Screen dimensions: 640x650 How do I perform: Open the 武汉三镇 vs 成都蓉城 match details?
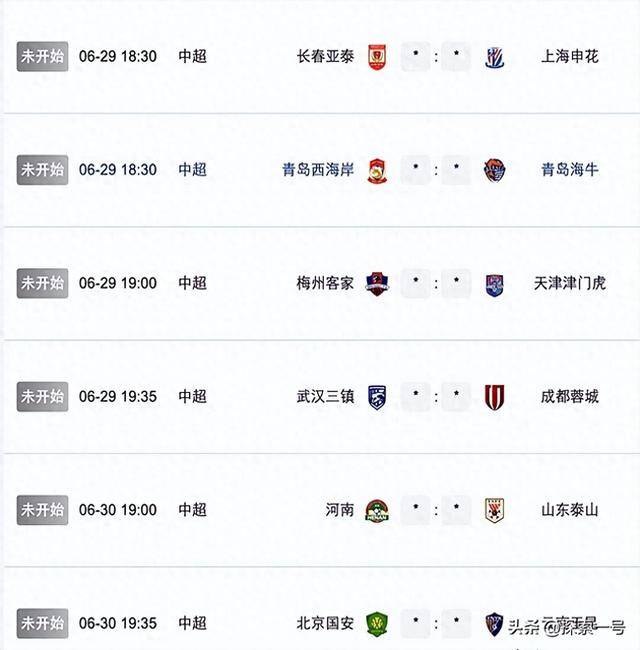pos(435,397)
